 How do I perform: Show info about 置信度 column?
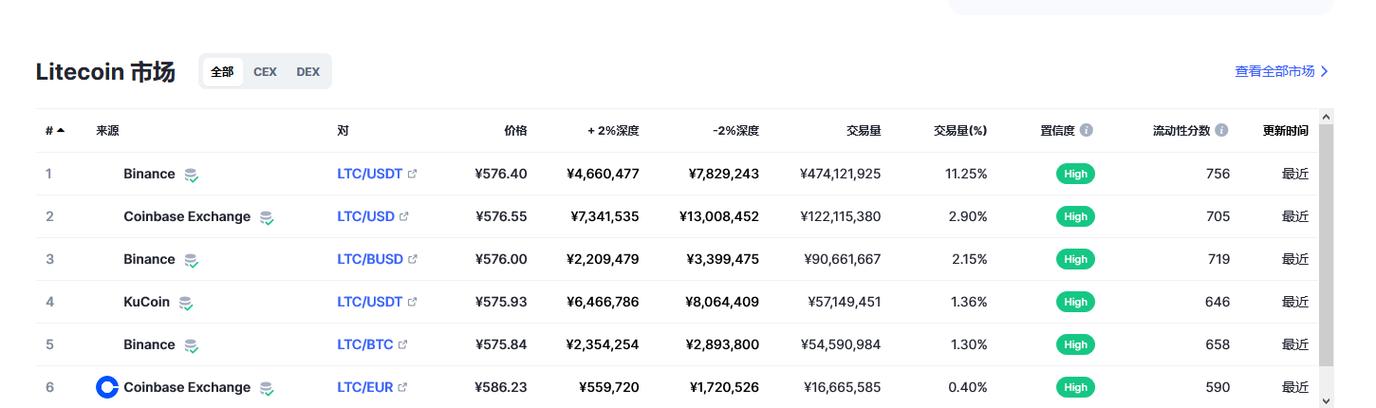(1086, 130)
